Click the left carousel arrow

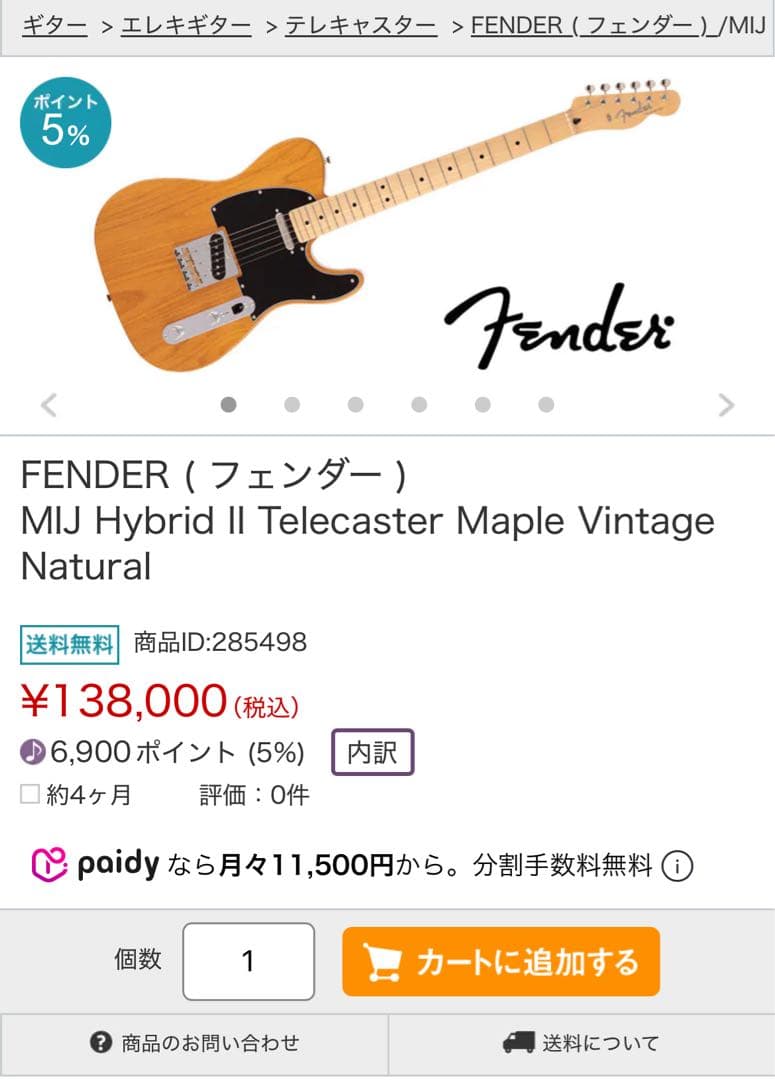(48, 405)
